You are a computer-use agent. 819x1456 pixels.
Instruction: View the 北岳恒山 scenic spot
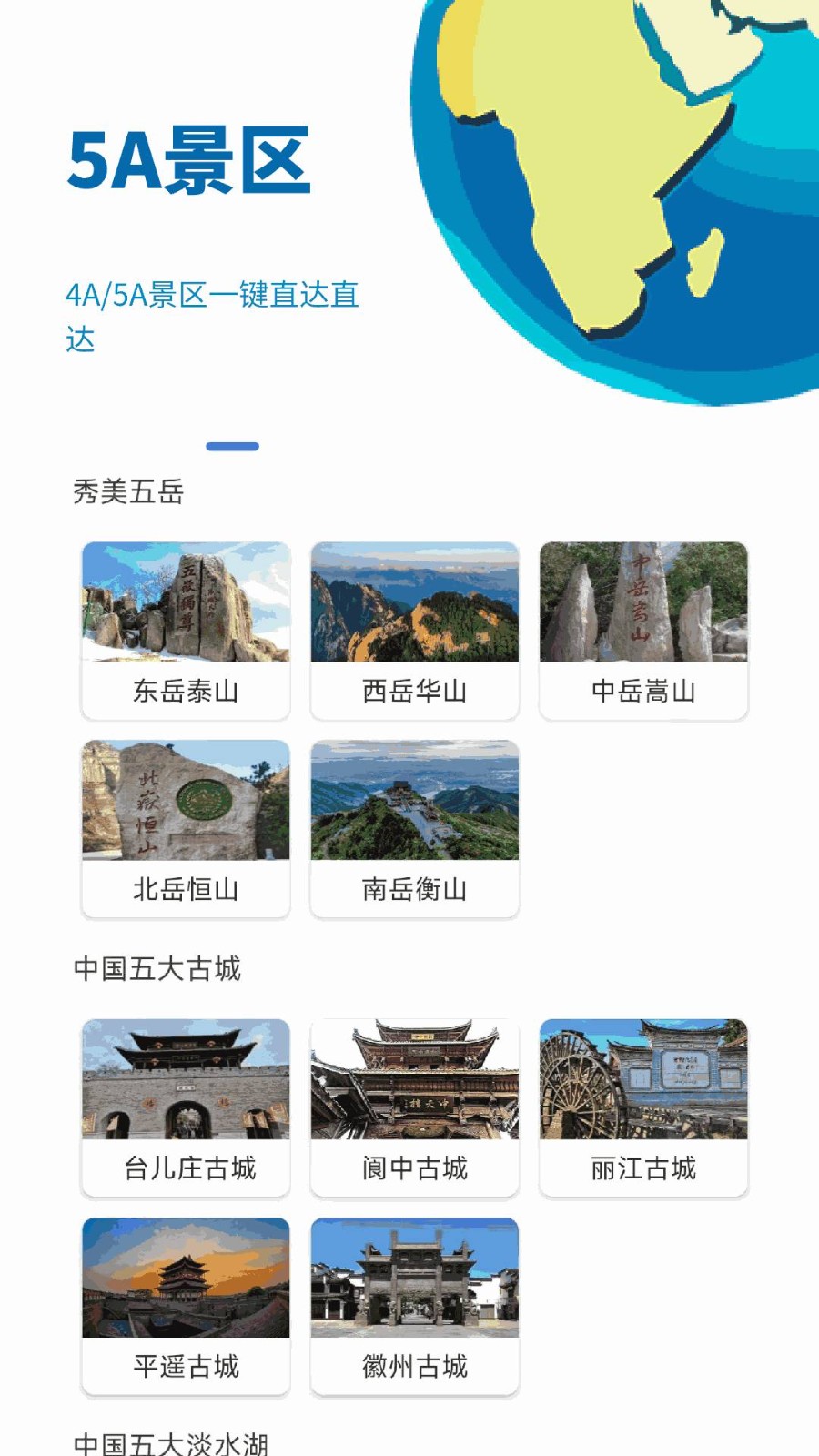[186, 828]
